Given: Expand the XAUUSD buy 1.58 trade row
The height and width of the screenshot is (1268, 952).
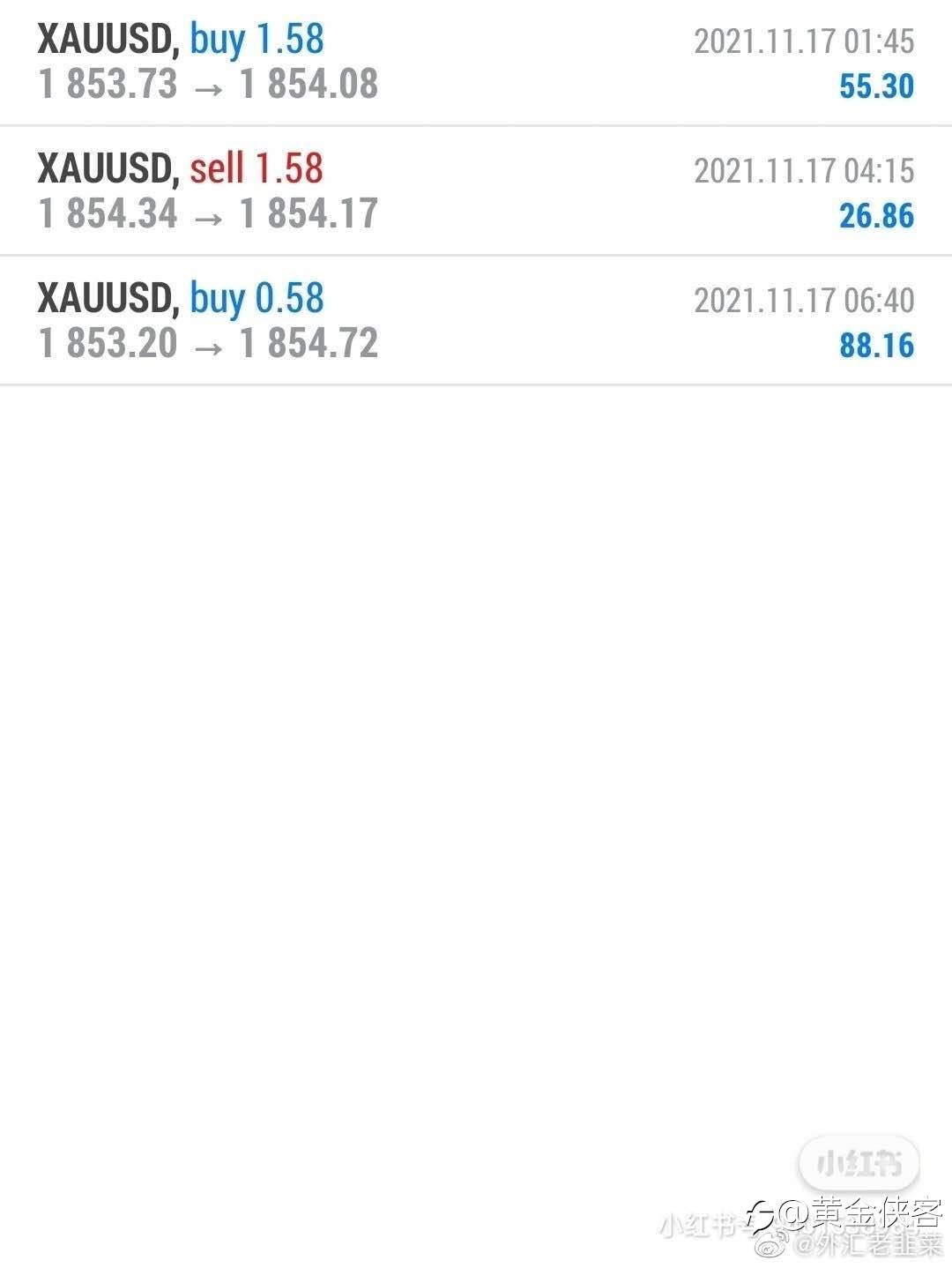Looking at the screenshot, I should tap(476, 62).
